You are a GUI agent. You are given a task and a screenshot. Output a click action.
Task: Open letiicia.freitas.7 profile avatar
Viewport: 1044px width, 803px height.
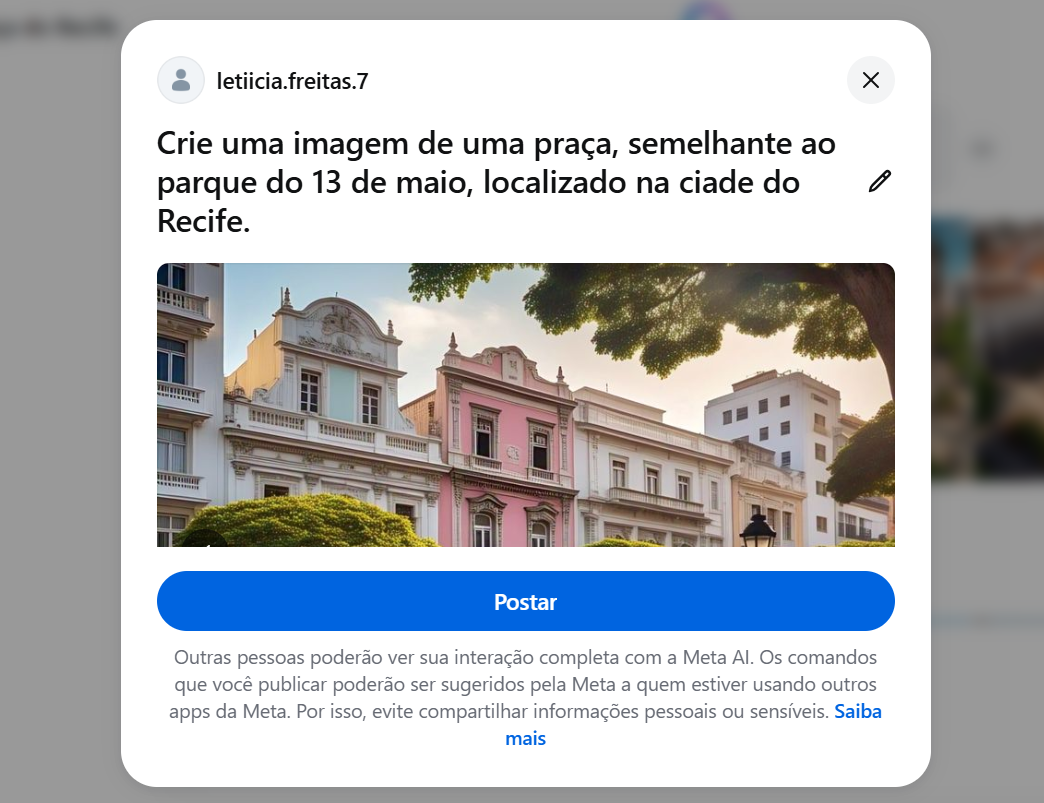pos(181,80)
